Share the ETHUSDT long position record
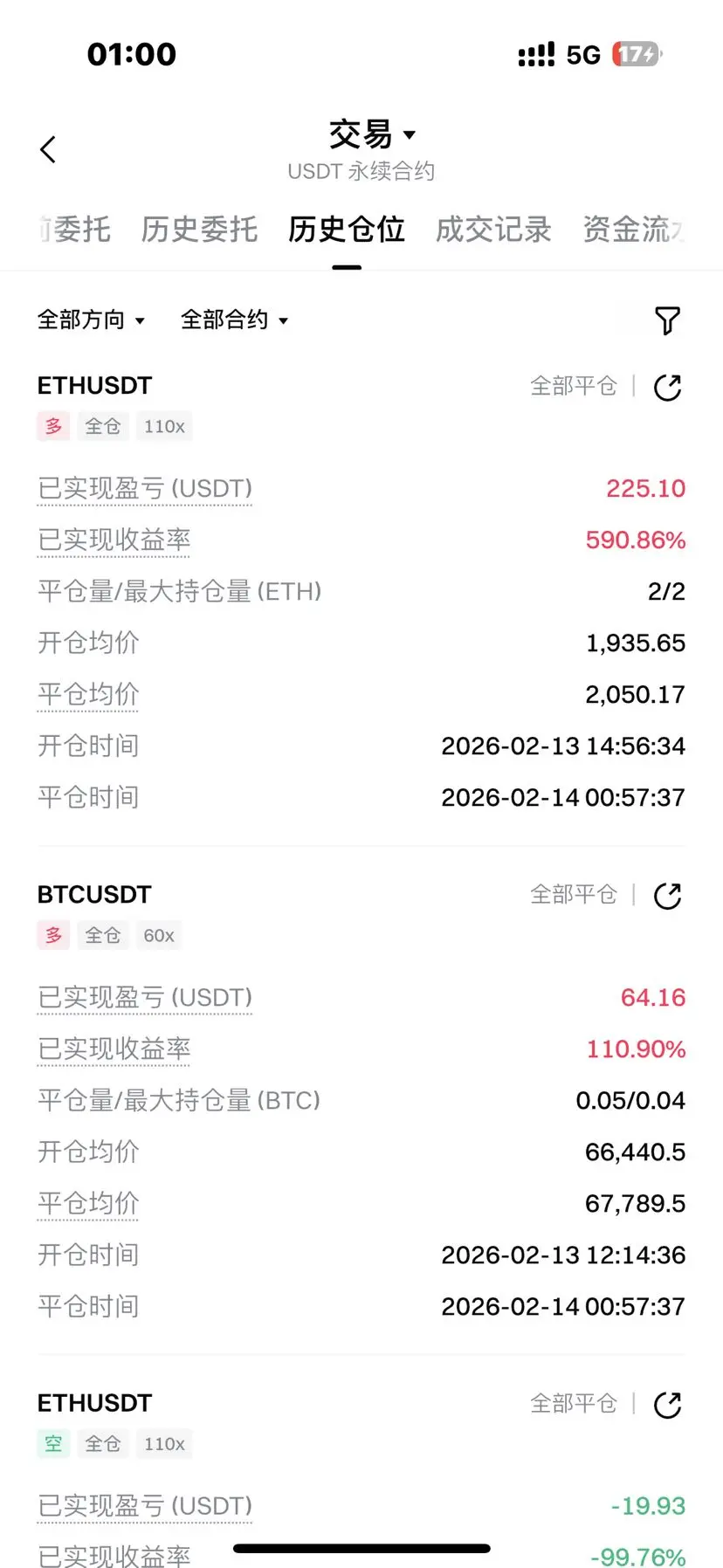723x1568 pixels. pos(667,387)
